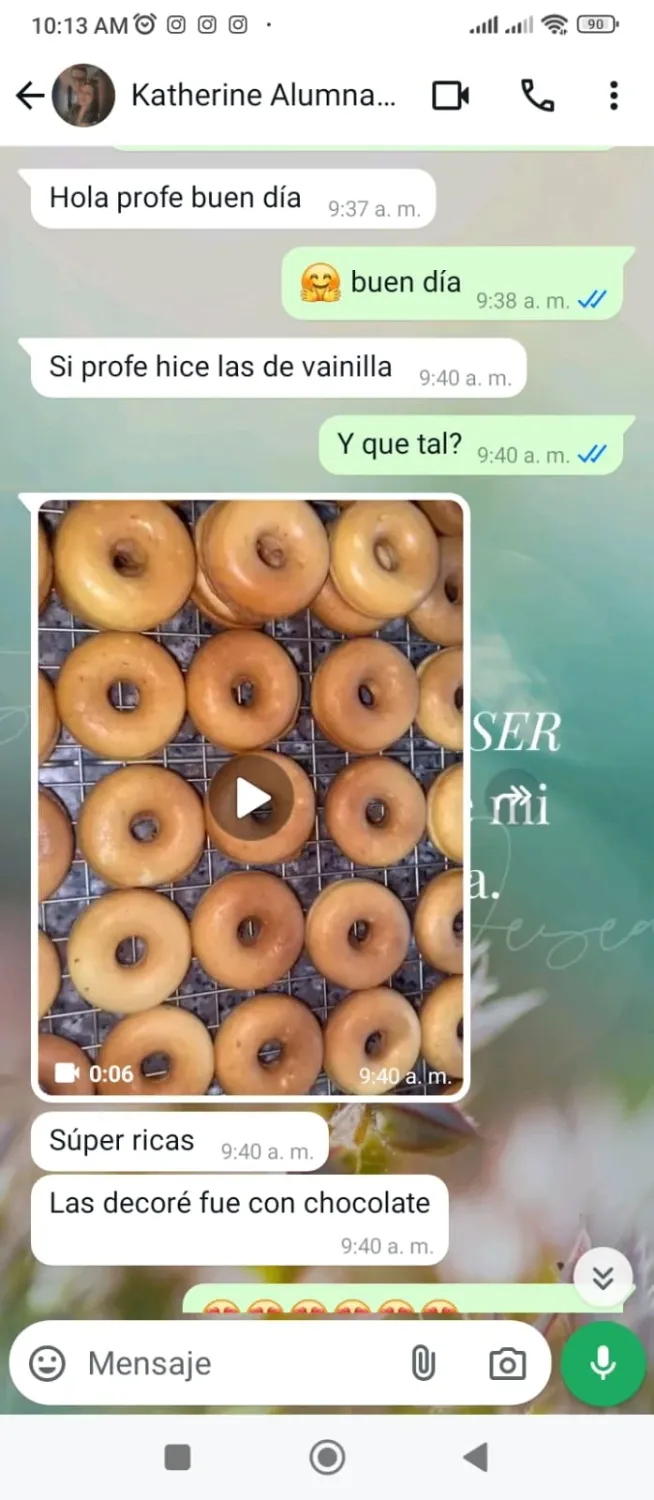Screen dimensions: 654x1500
Task: Jump to the latest messages
Action: click(602, 1277)
